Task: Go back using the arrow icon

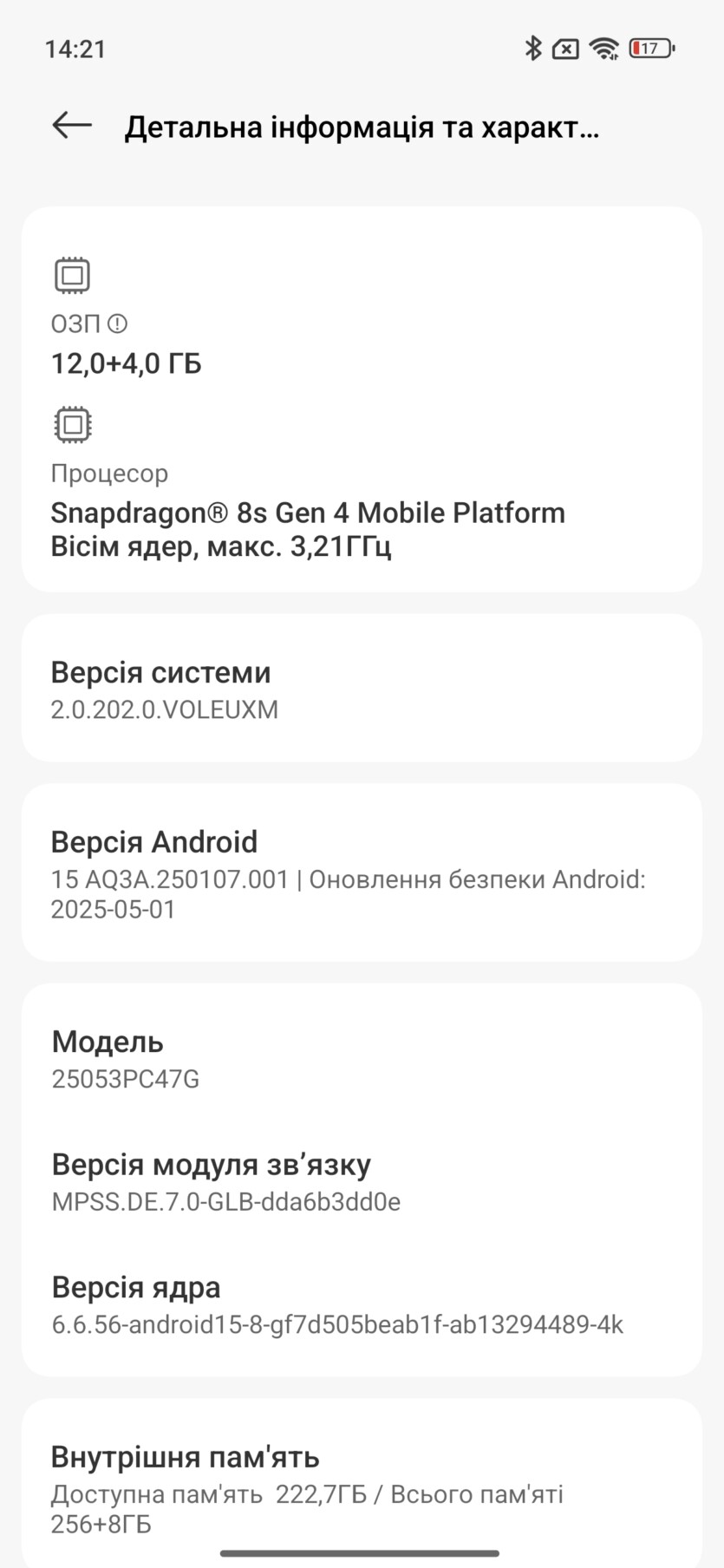Action: [x=72, y=126]
